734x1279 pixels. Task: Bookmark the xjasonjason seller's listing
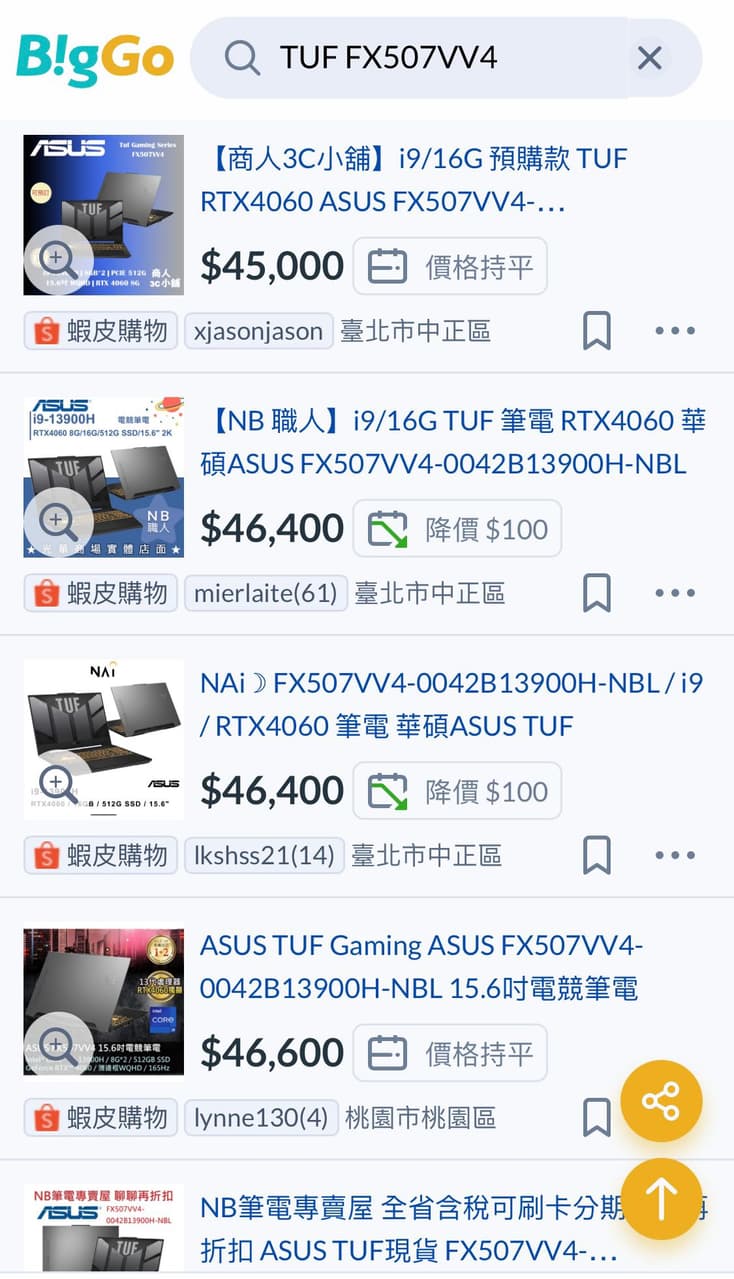coord(597,331)
